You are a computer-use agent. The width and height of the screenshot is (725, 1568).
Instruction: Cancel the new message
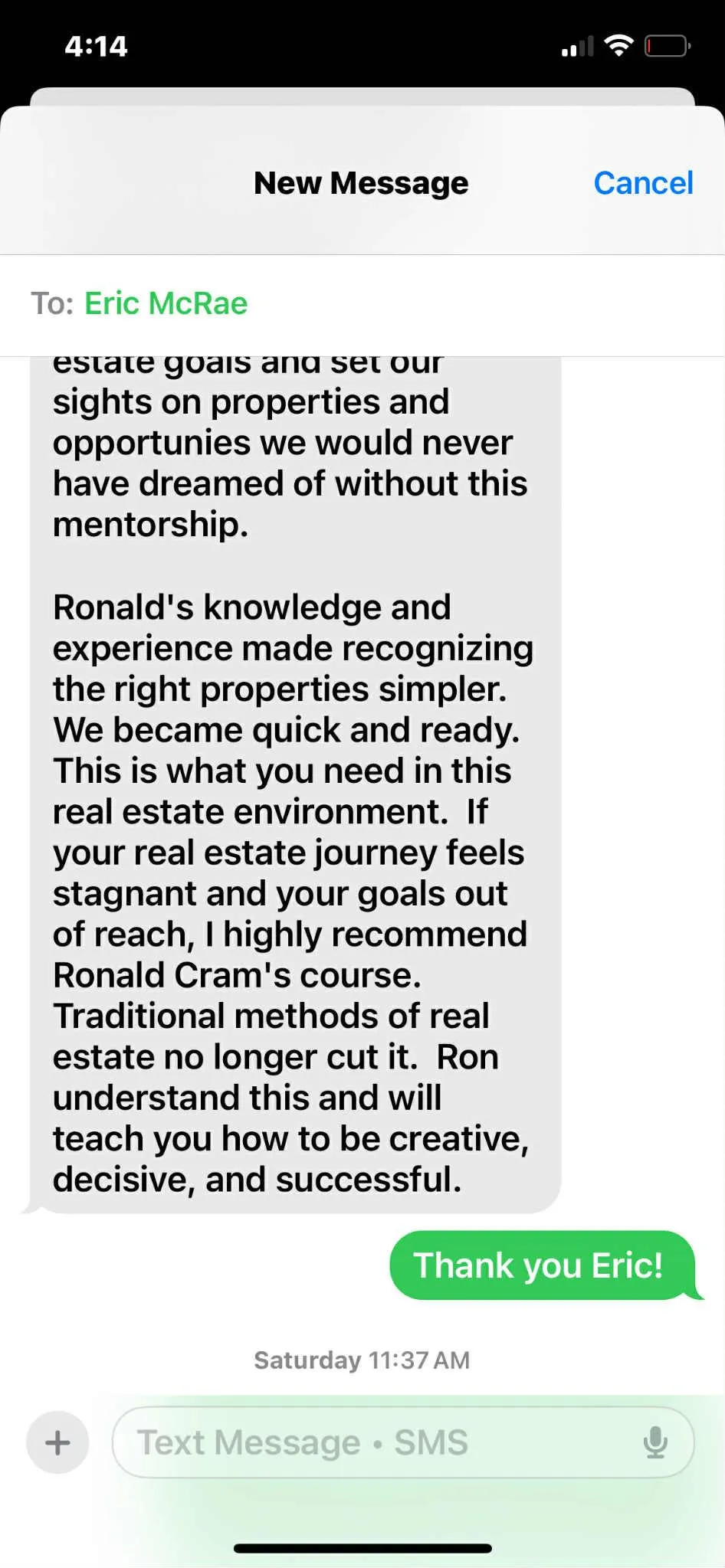coord(643,183)
